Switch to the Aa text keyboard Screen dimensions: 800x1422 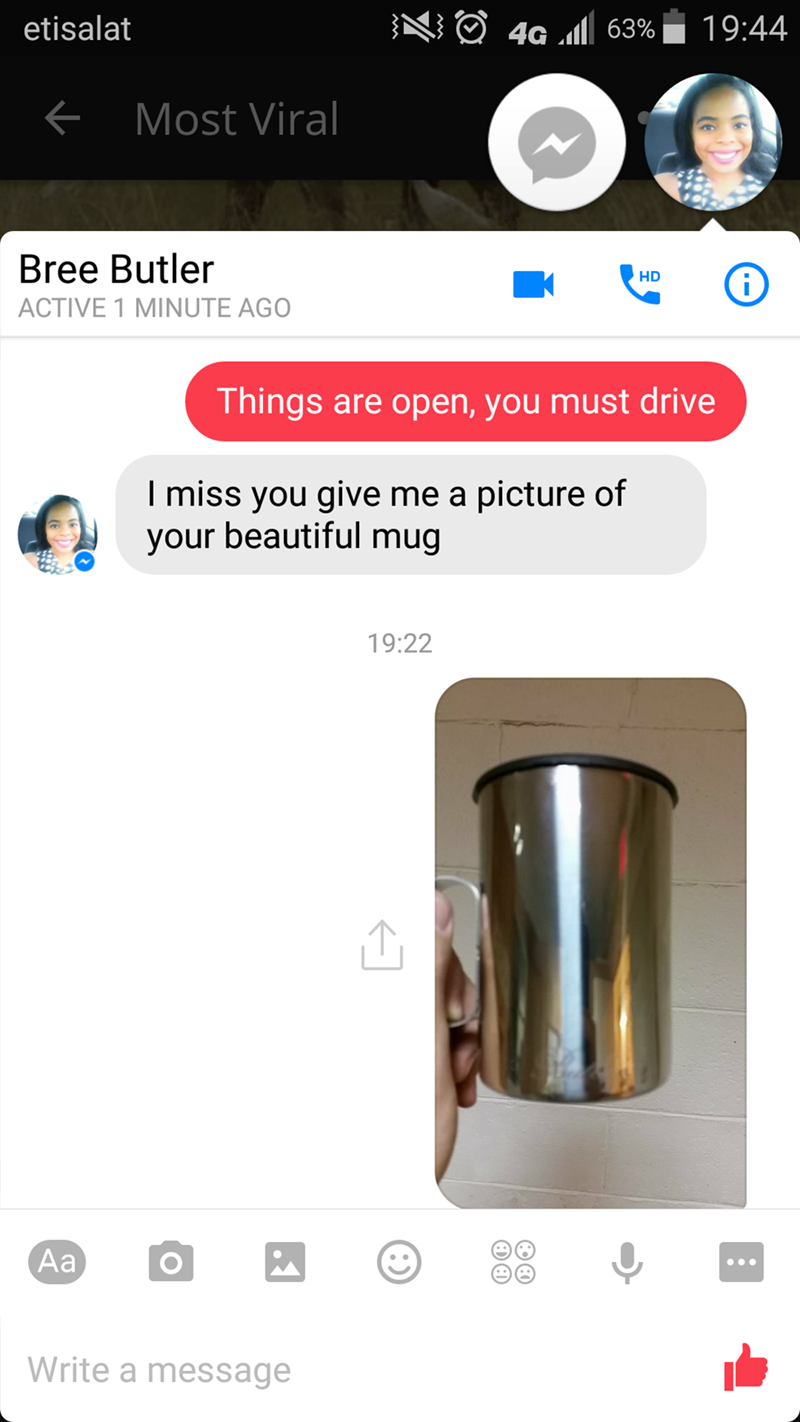[57, 1261]
